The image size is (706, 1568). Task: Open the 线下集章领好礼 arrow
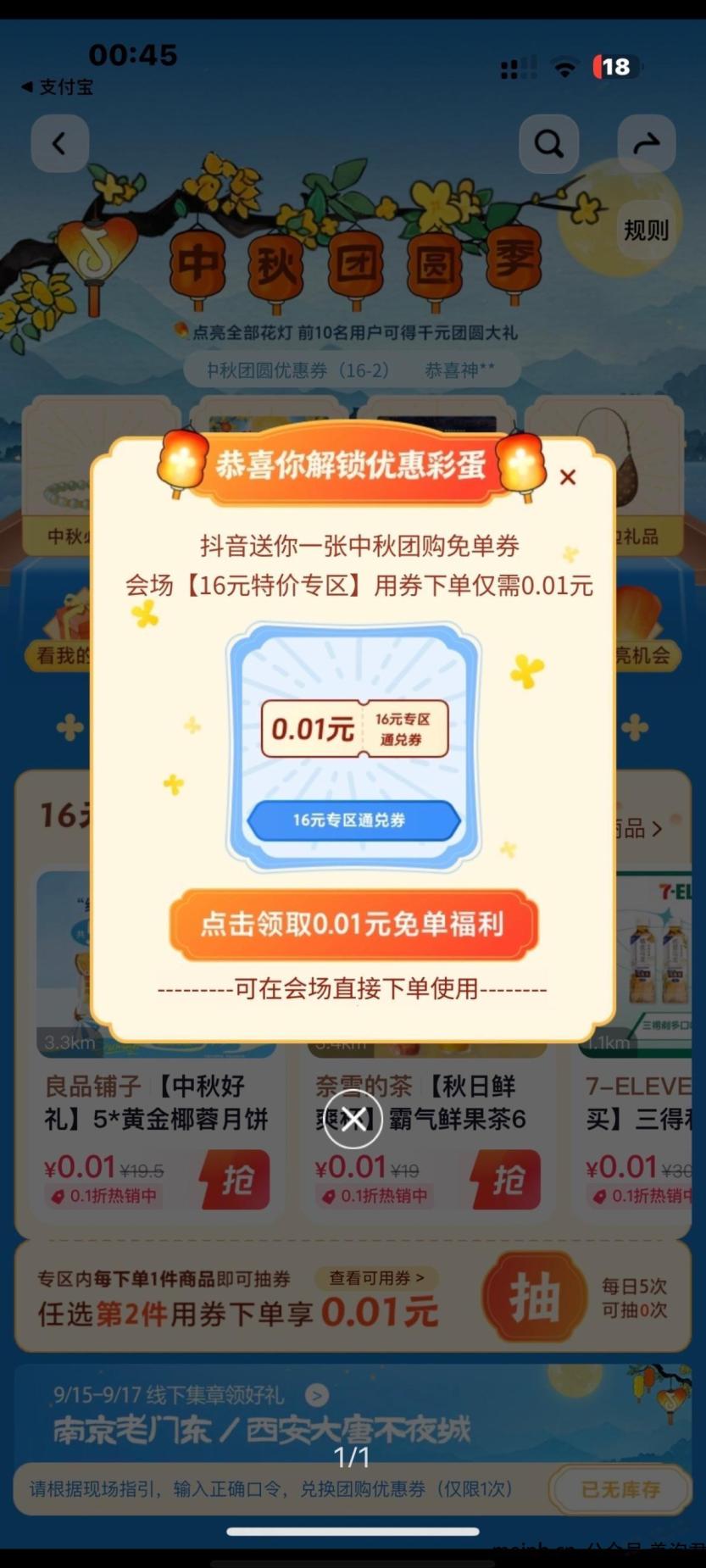click(317, 1394)
